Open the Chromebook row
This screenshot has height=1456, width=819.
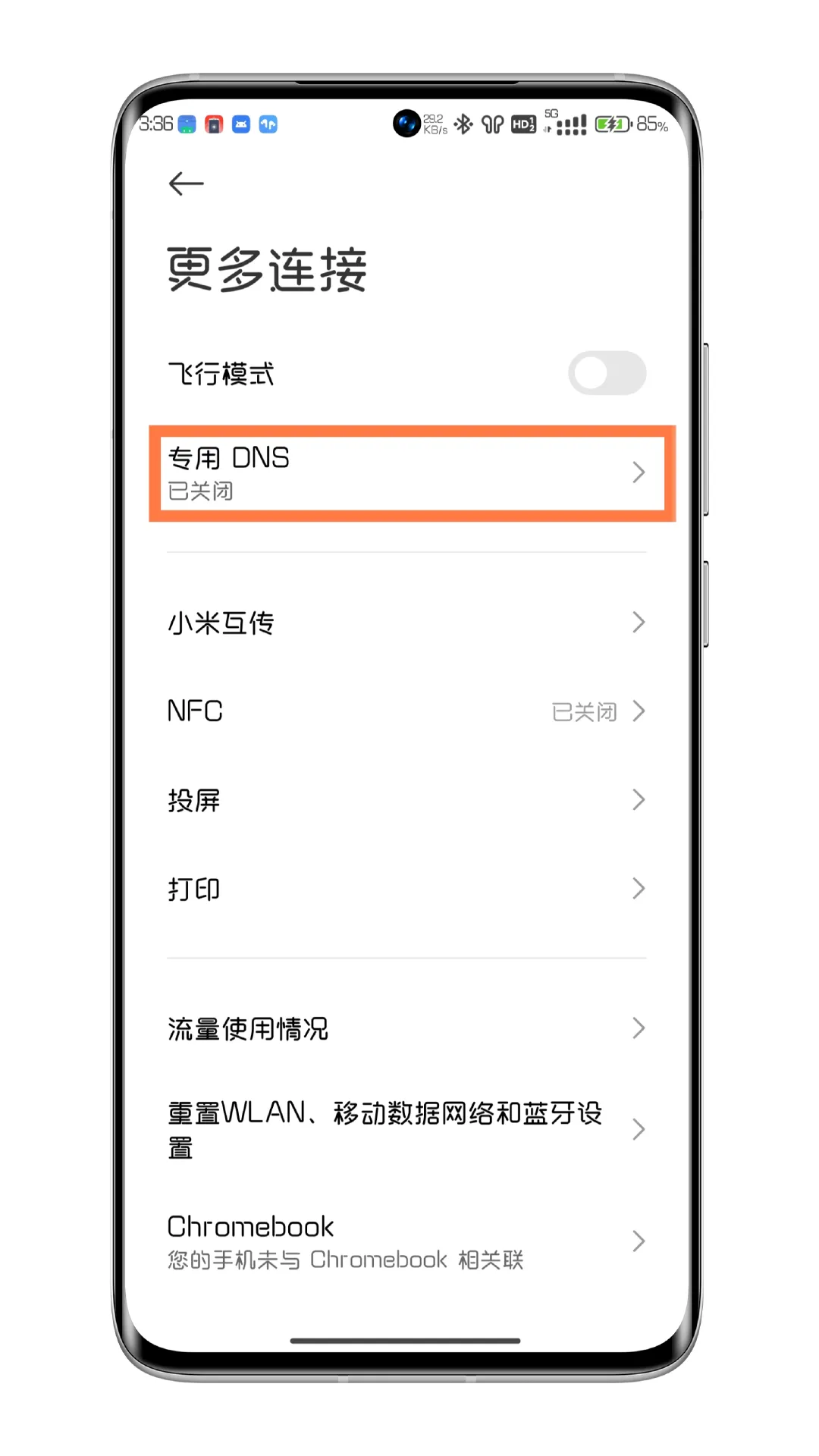pos(407,1241)
